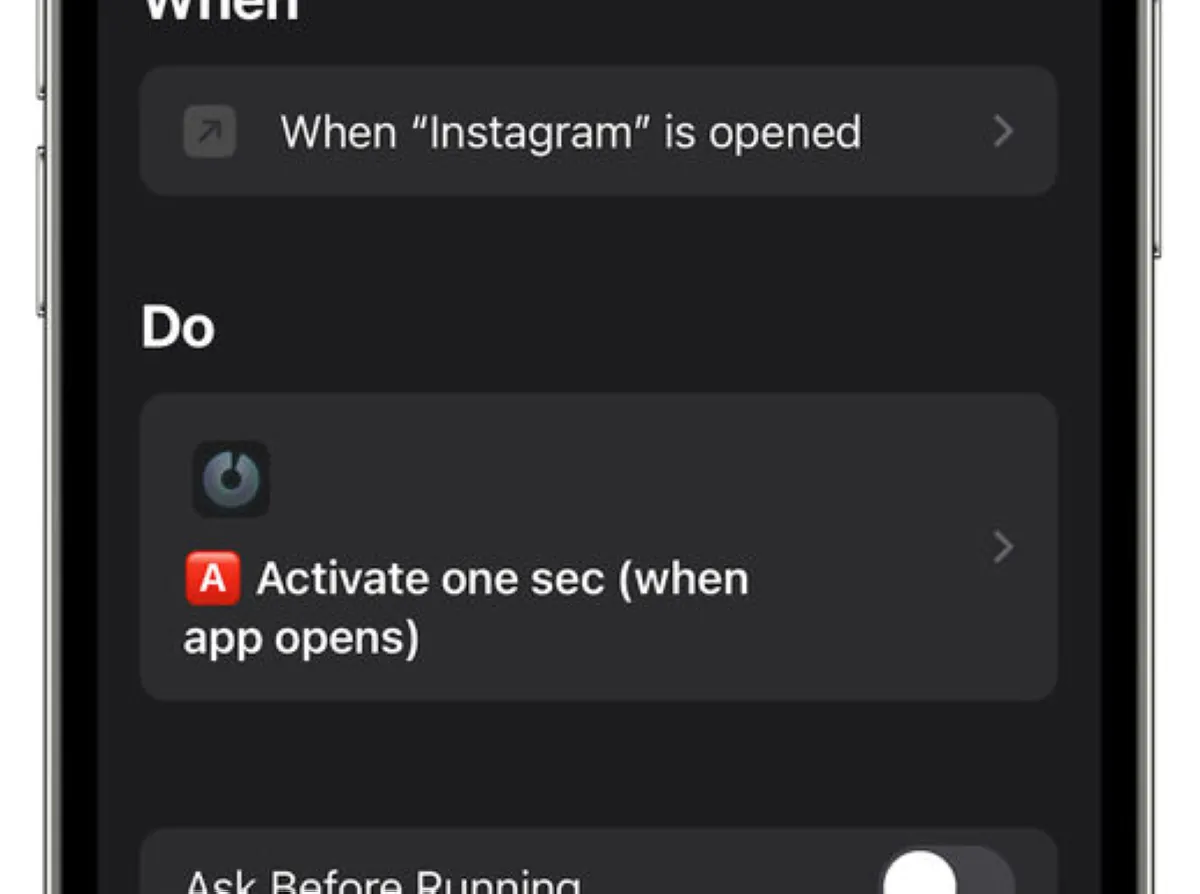Open the "When Instagram is opened" trigger row
Image resolution: width=1200 pixels, height=894 pixels.
(598, 131)
